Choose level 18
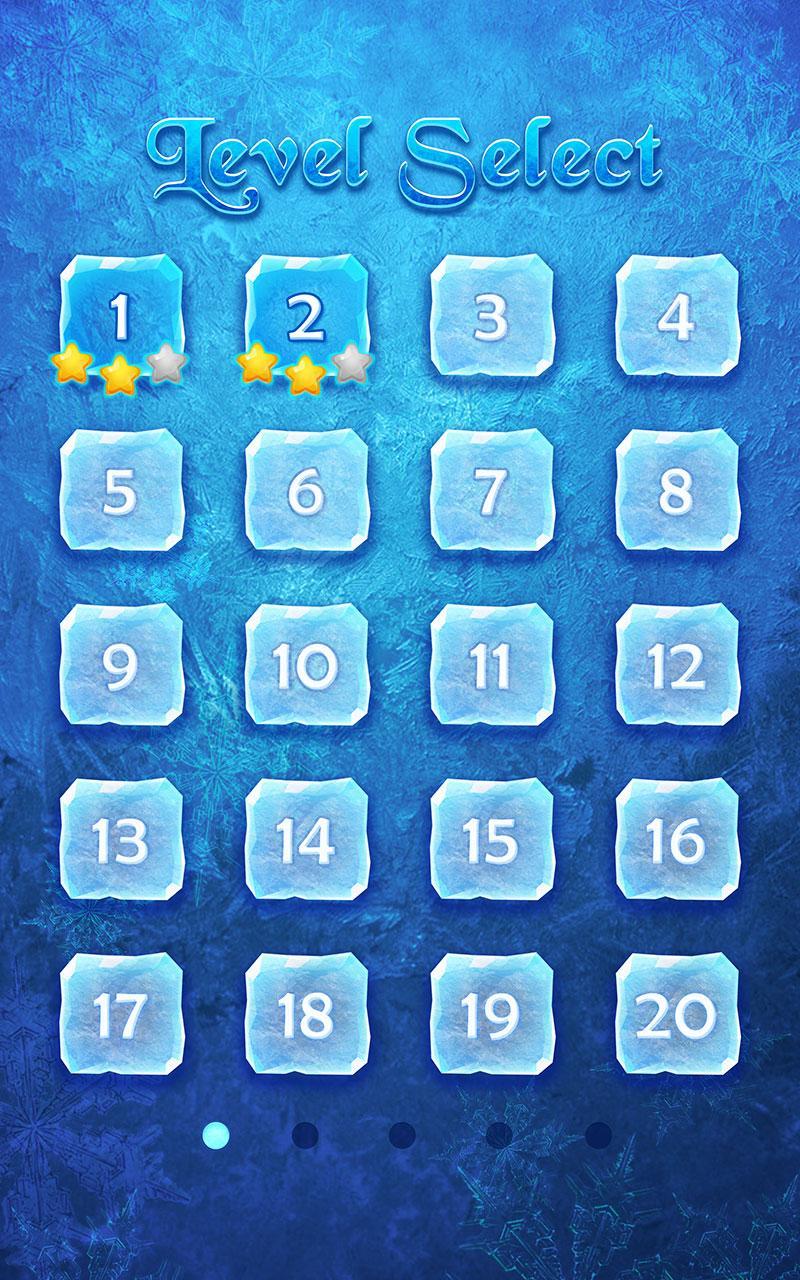 (306, 1015)
